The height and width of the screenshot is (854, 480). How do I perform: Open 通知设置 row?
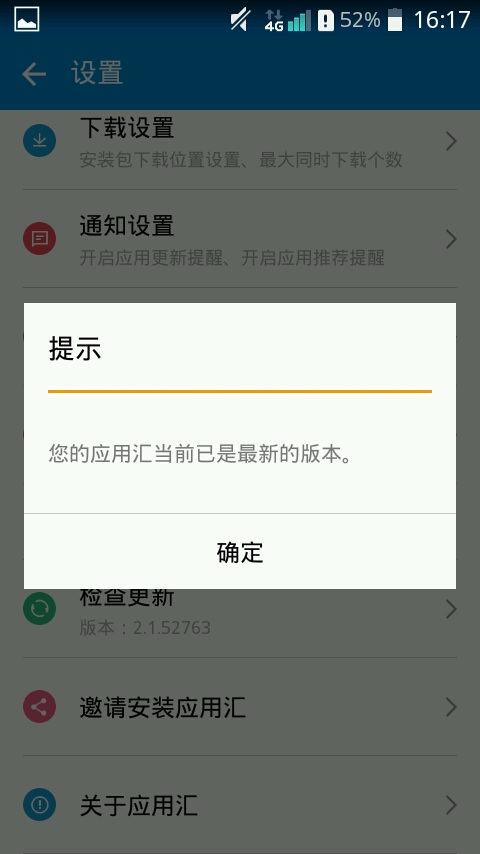tap(240, 239)
